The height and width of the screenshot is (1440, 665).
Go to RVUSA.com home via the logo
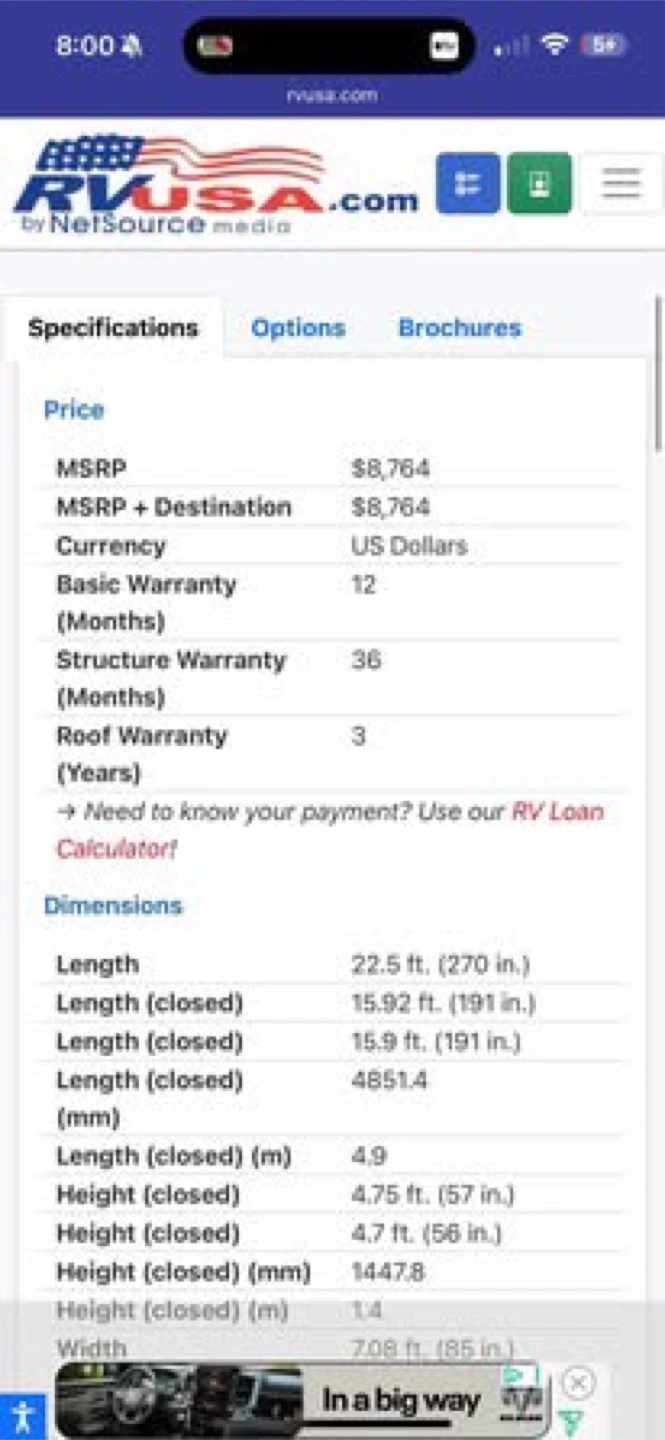pyautogui.click(x=215, y=186)
